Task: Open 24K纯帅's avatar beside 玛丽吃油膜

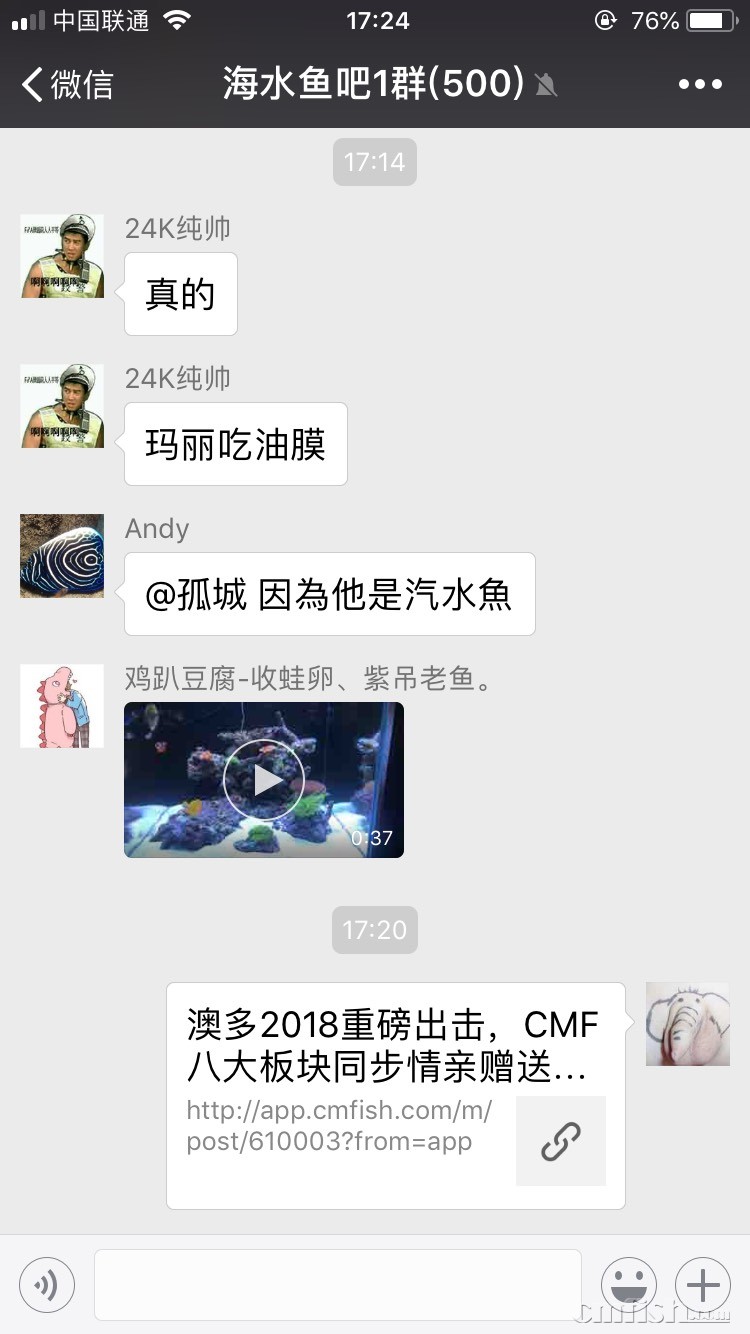Action: [x=62, y=406]
